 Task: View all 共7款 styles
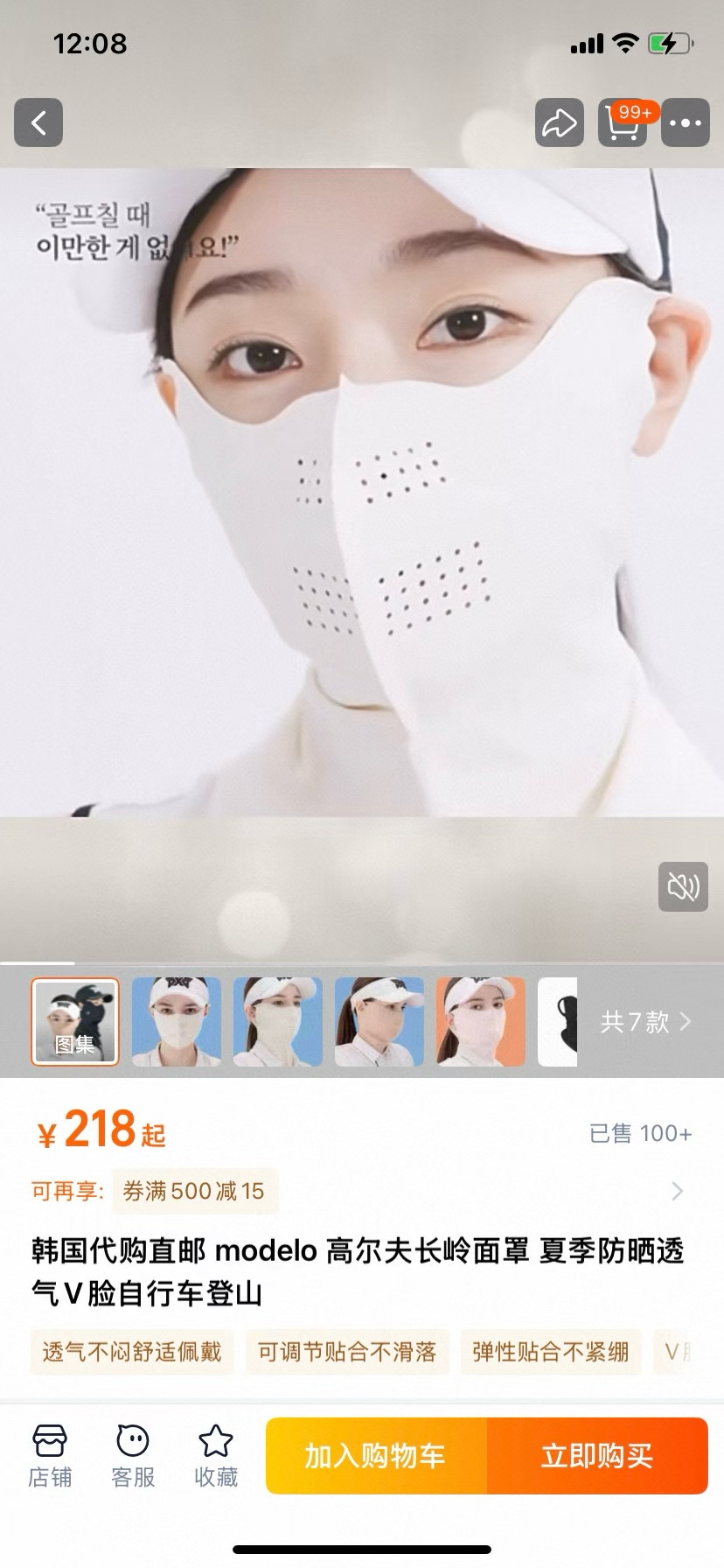pos(645,1021)
